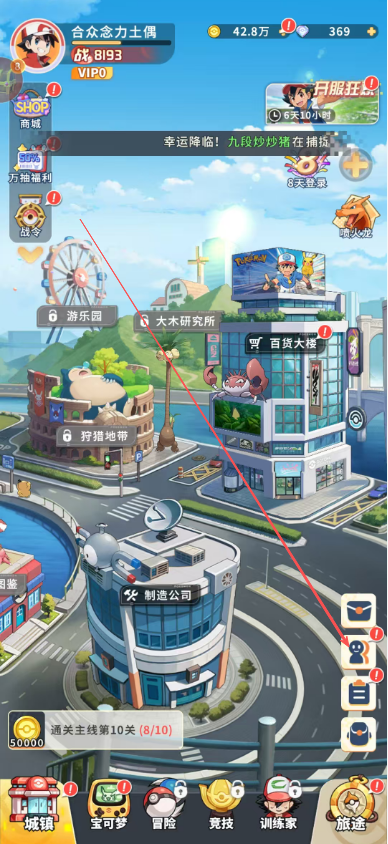
Task: Open 万抽福利 rewards
Action: pyautogui.click(x=31, y=164)
